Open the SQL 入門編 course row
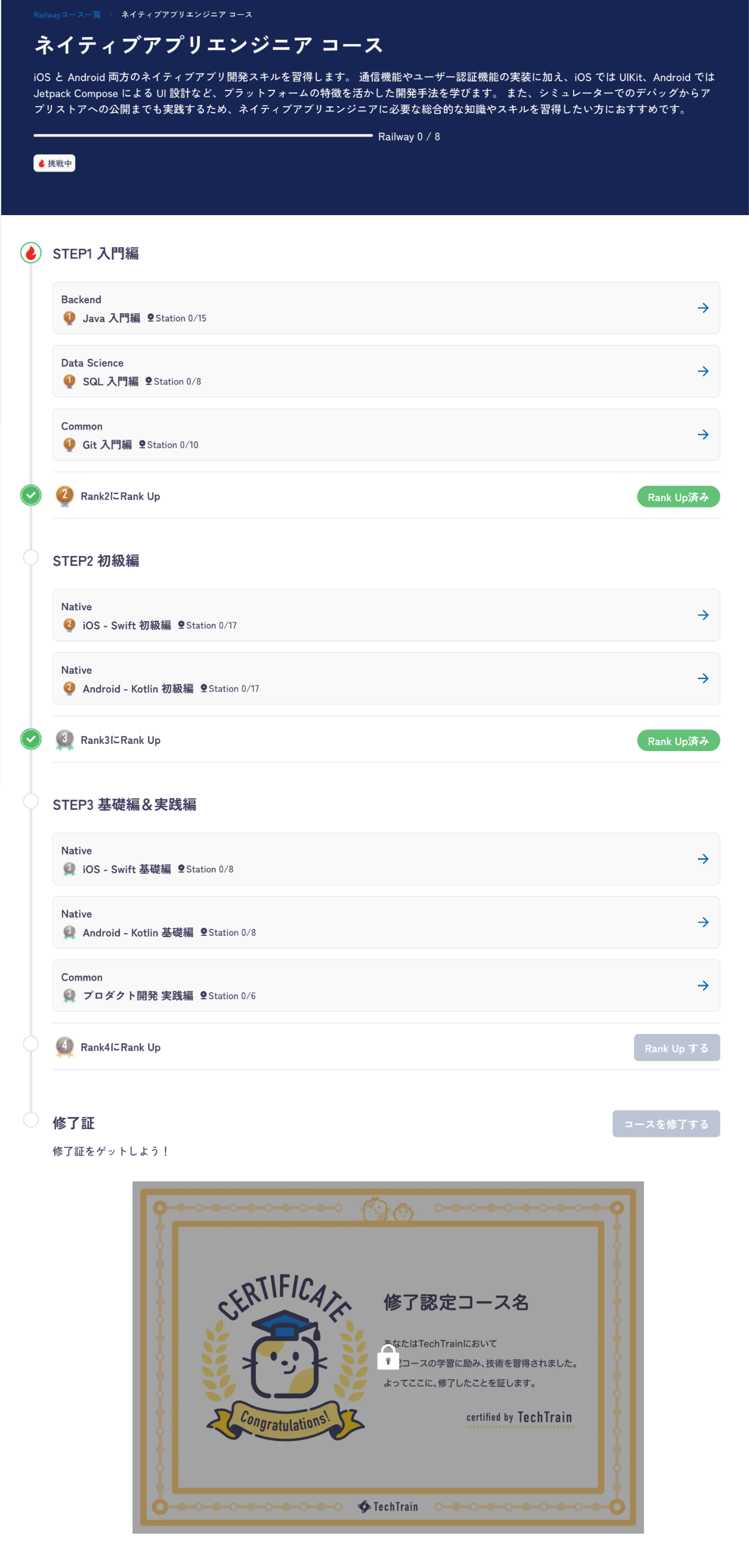This screenshot has height=1568, width=749. (386, 371)
